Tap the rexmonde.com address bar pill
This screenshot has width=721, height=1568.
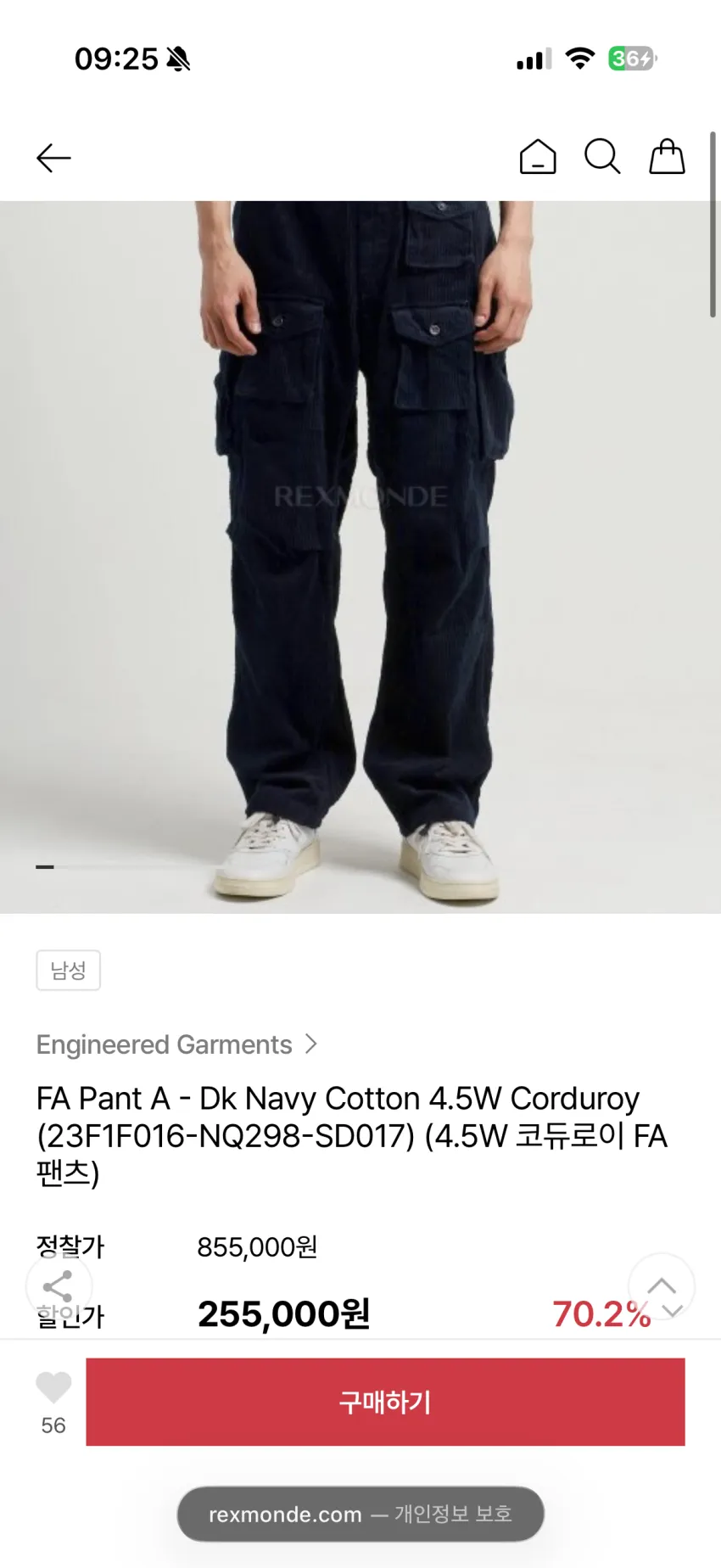pos(360,1514)
